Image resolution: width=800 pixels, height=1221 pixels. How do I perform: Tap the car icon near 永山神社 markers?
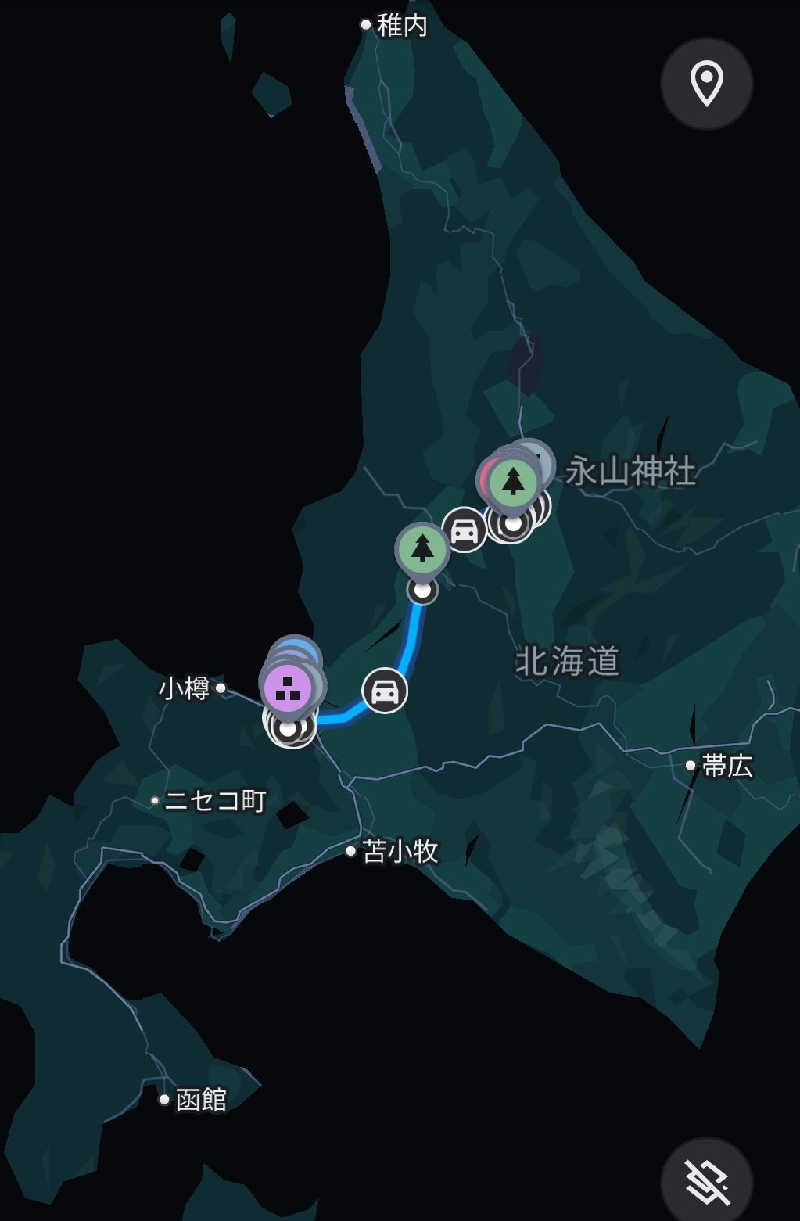[x=464, y=529]
